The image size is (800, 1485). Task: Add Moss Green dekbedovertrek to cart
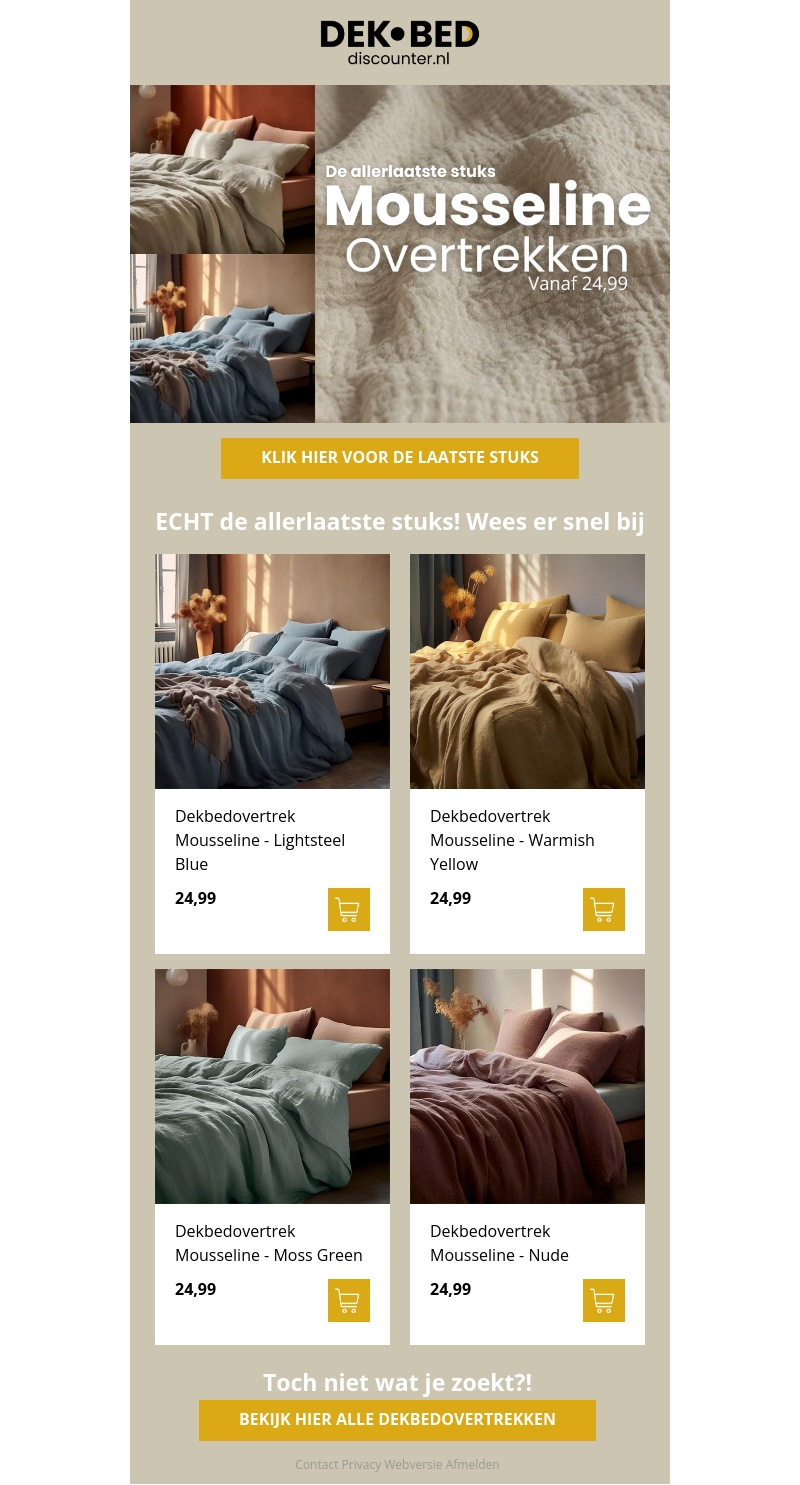[348, 1300]
